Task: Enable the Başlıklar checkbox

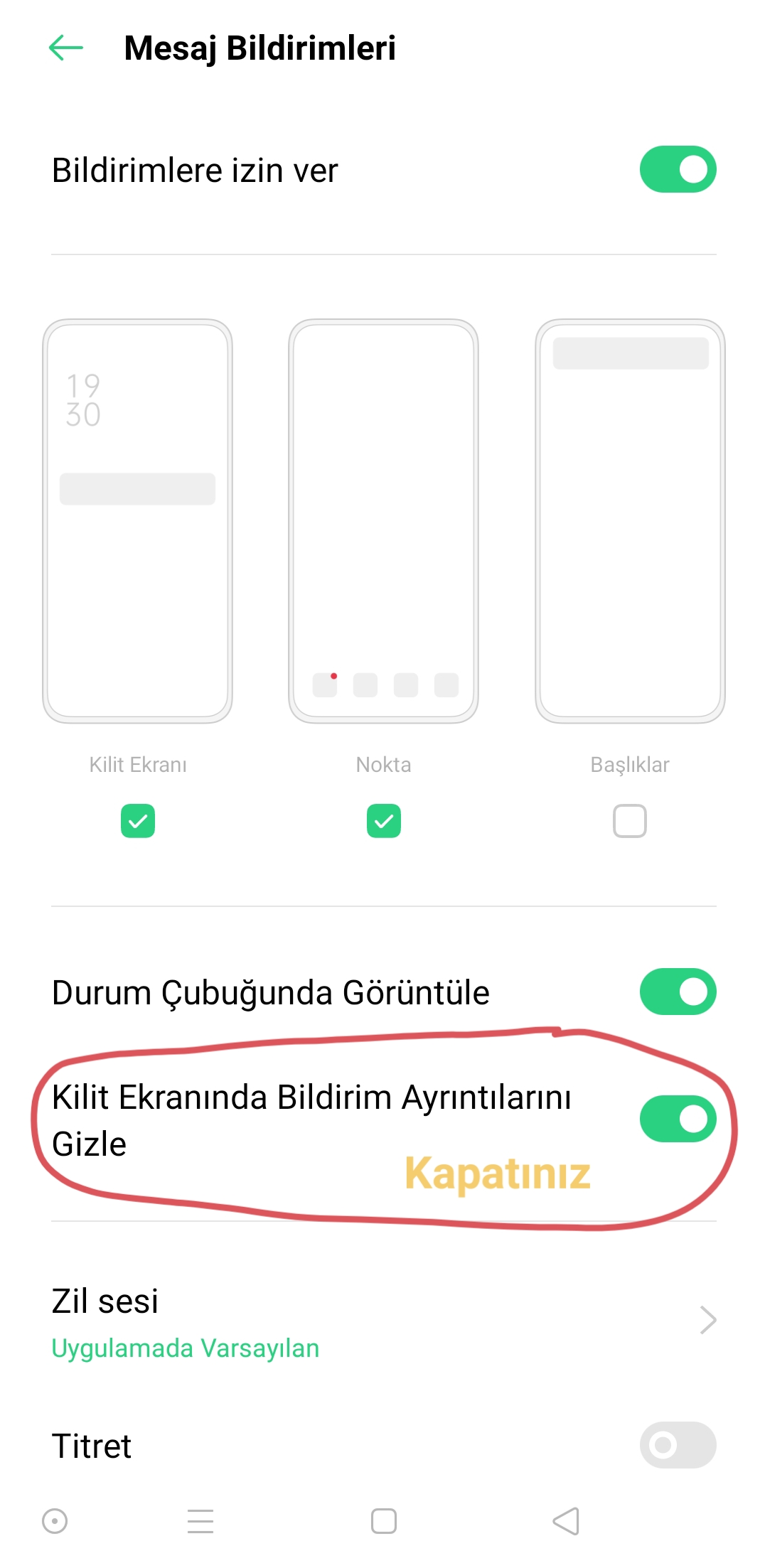Action: pyautogui.click(x=630, y=821)
